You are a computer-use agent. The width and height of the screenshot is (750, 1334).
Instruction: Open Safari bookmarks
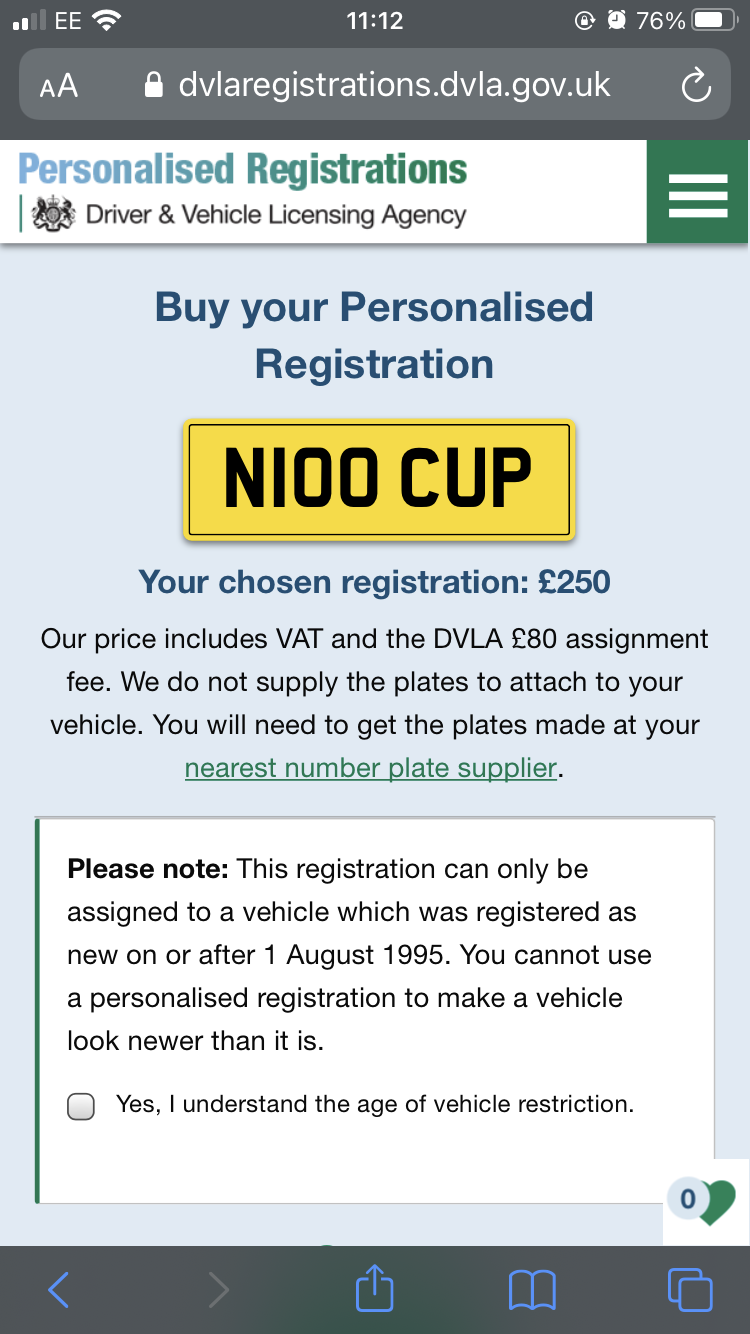(532, 1290)
